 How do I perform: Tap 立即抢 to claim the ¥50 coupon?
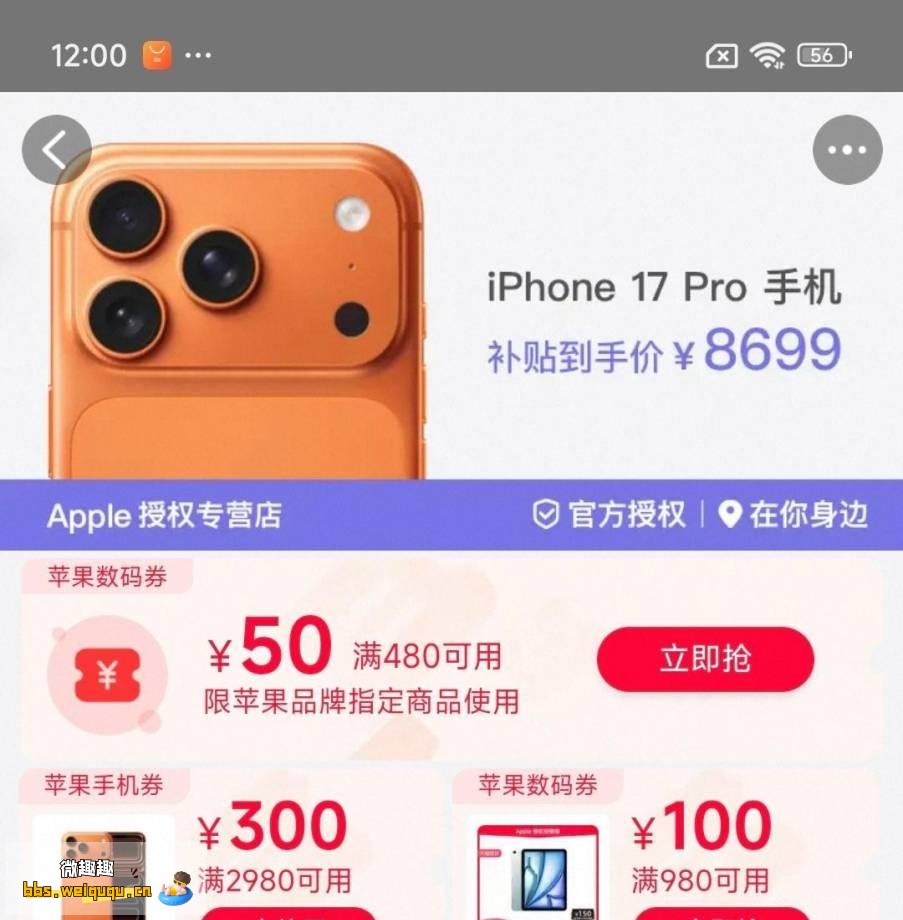(705, 660)
